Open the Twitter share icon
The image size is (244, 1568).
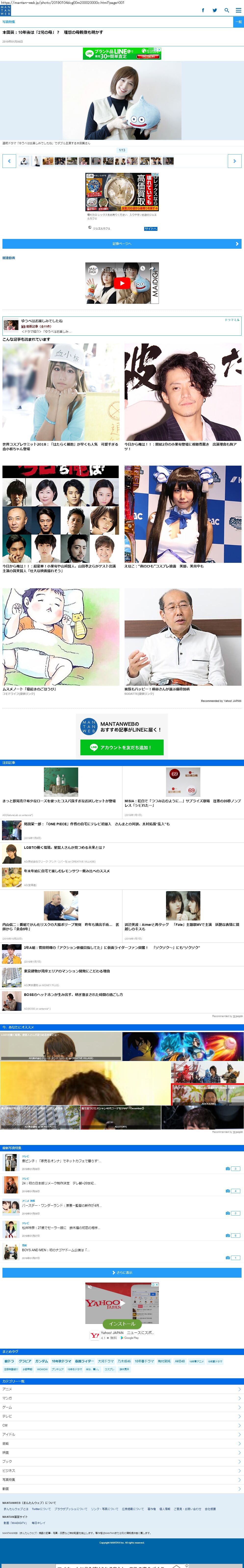215,10
